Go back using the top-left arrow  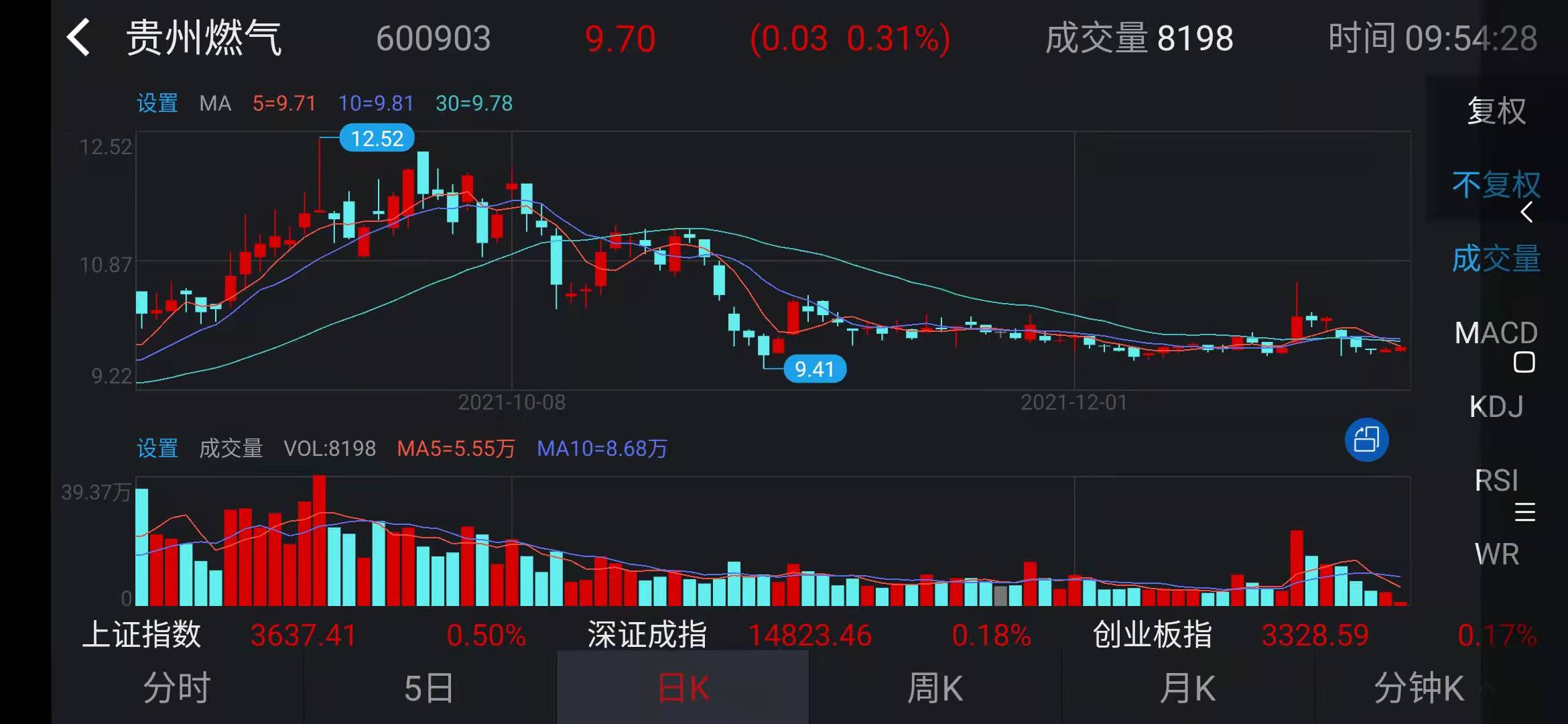(x=79, y=38)
